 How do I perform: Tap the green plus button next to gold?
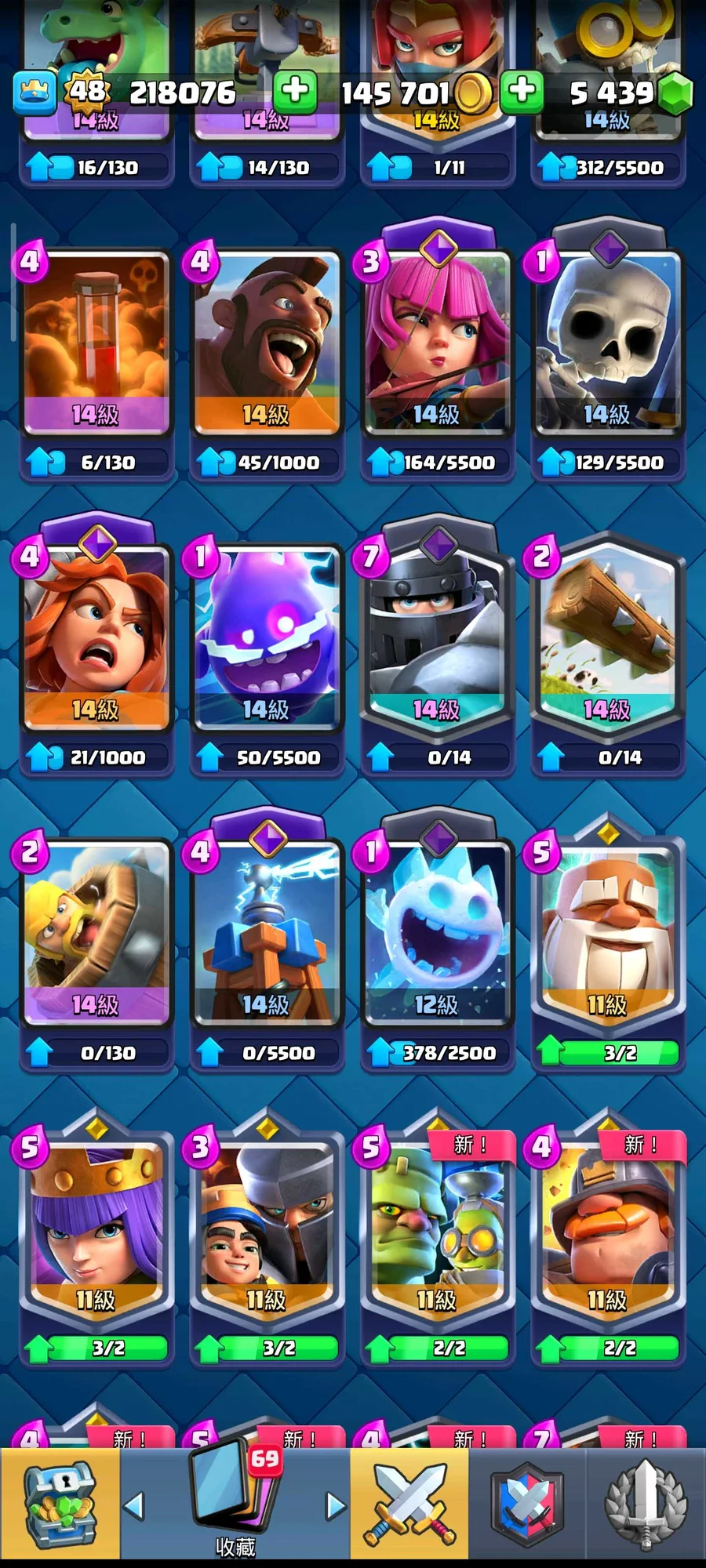point(295,90)
